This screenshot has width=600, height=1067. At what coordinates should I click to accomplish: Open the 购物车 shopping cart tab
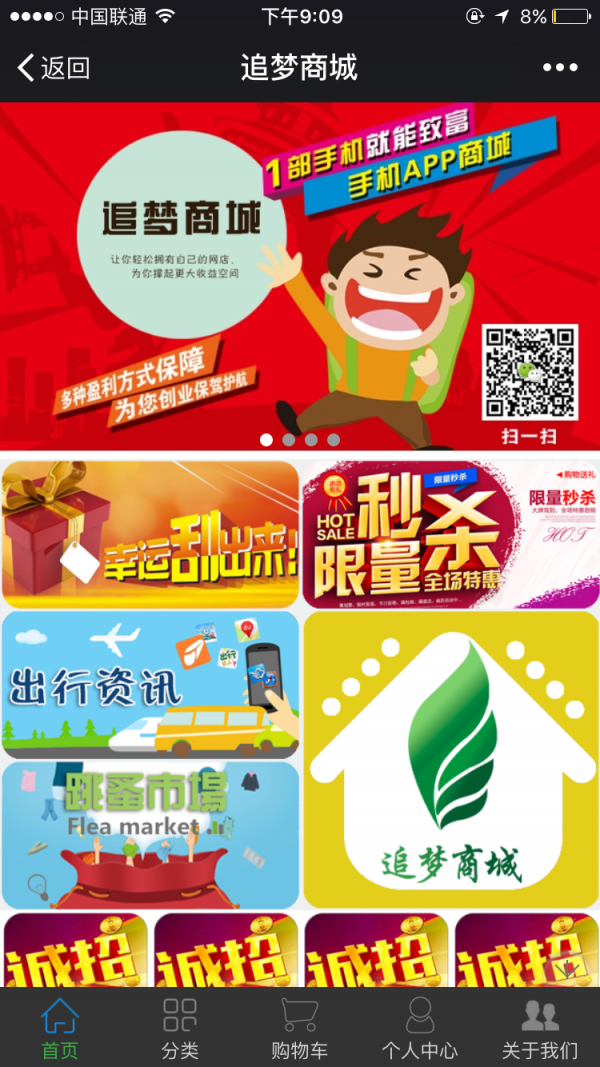pos(300,1028)
